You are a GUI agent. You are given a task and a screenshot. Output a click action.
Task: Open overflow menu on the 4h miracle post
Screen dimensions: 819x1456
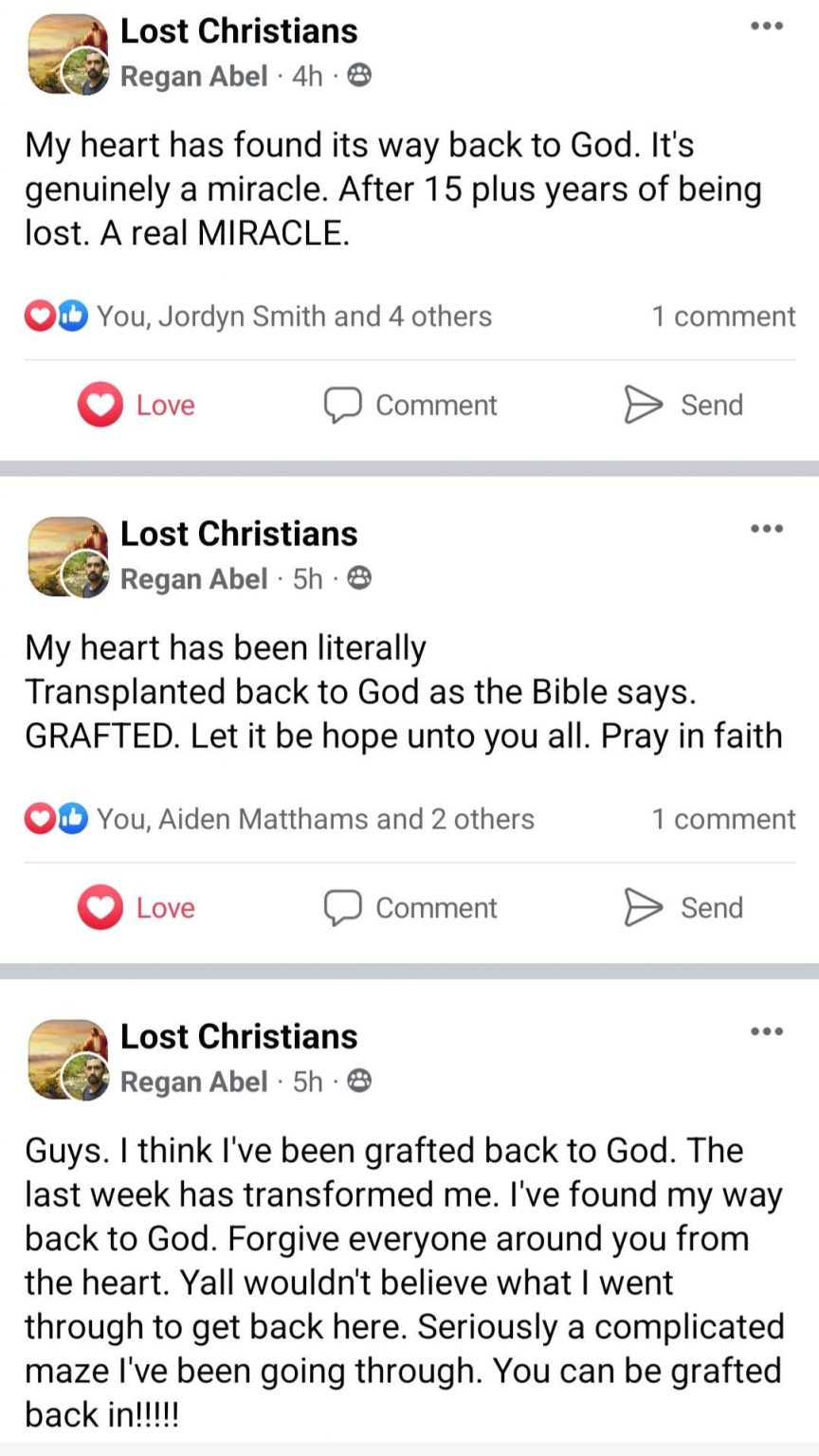pyautogui.click(x=766, y=27)
